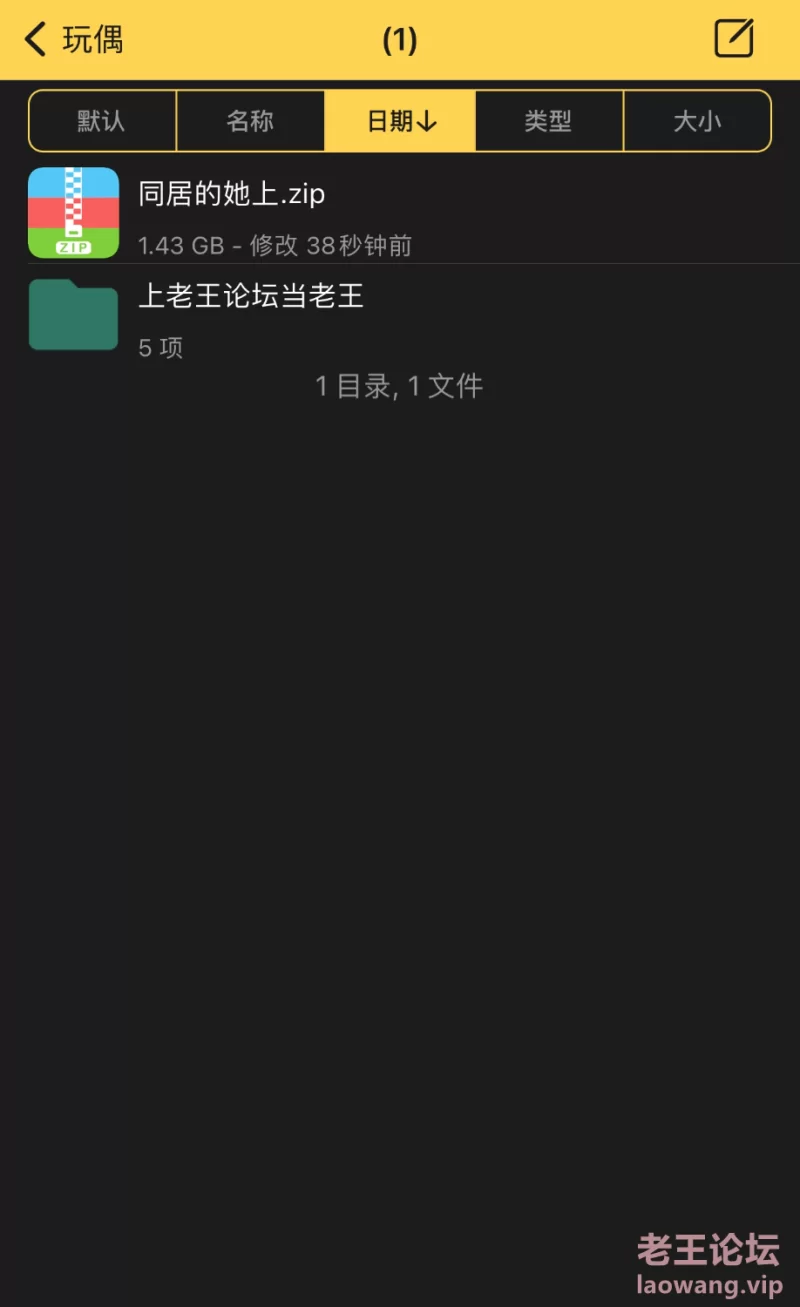Viewport: 800px width, 1307px height.
Task: Sort files by 大小
Action: pyautogui.click(x=697, y=121)
